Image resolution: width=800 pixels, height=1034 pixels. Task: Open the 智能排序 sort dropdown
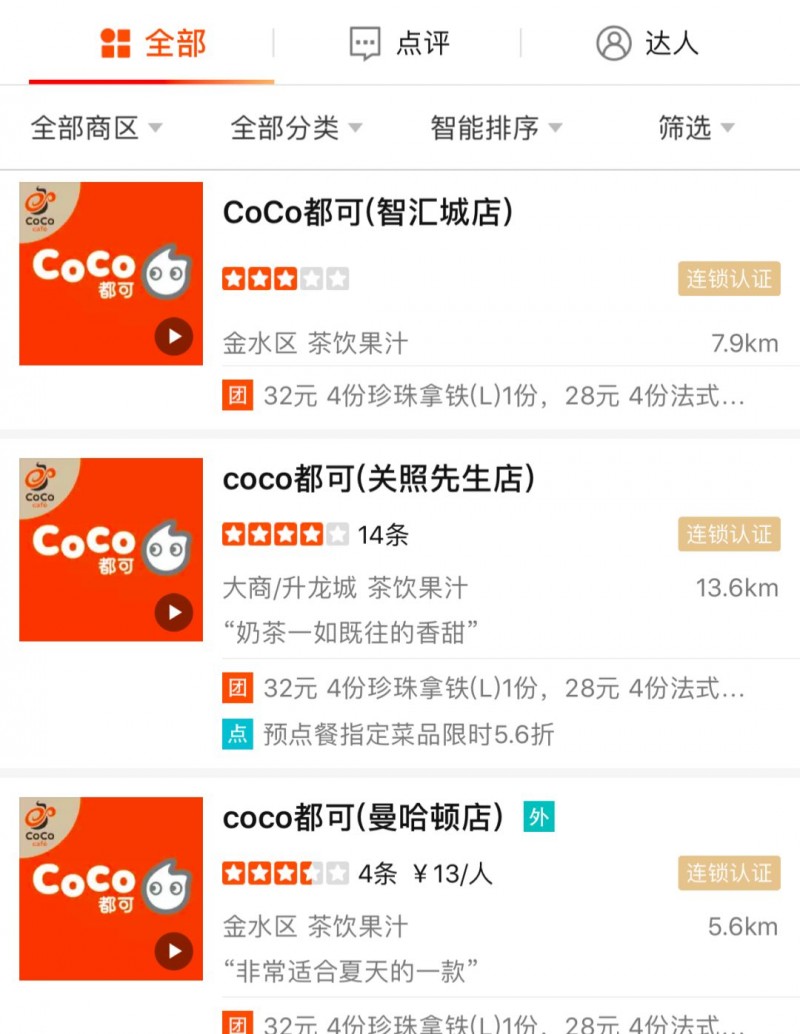pyautogui.click(x=496, y=128)
